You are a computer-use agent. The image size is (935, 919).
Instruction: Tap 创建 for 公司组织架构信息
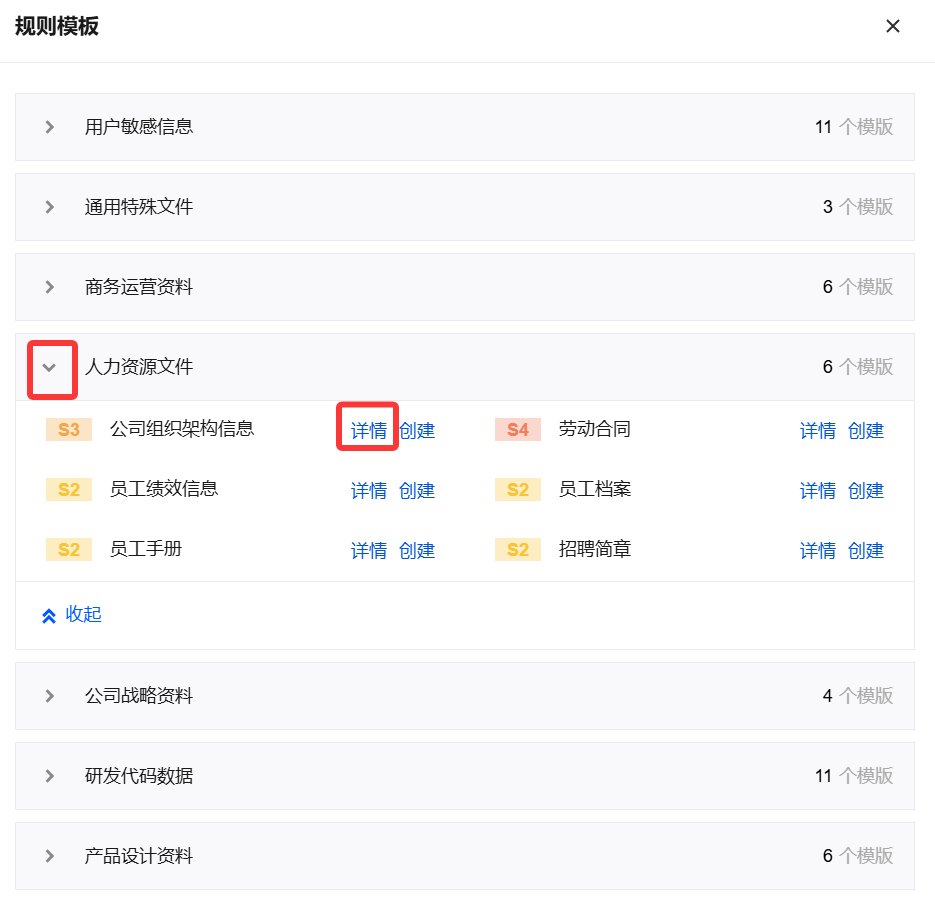[x=417, y=430]
